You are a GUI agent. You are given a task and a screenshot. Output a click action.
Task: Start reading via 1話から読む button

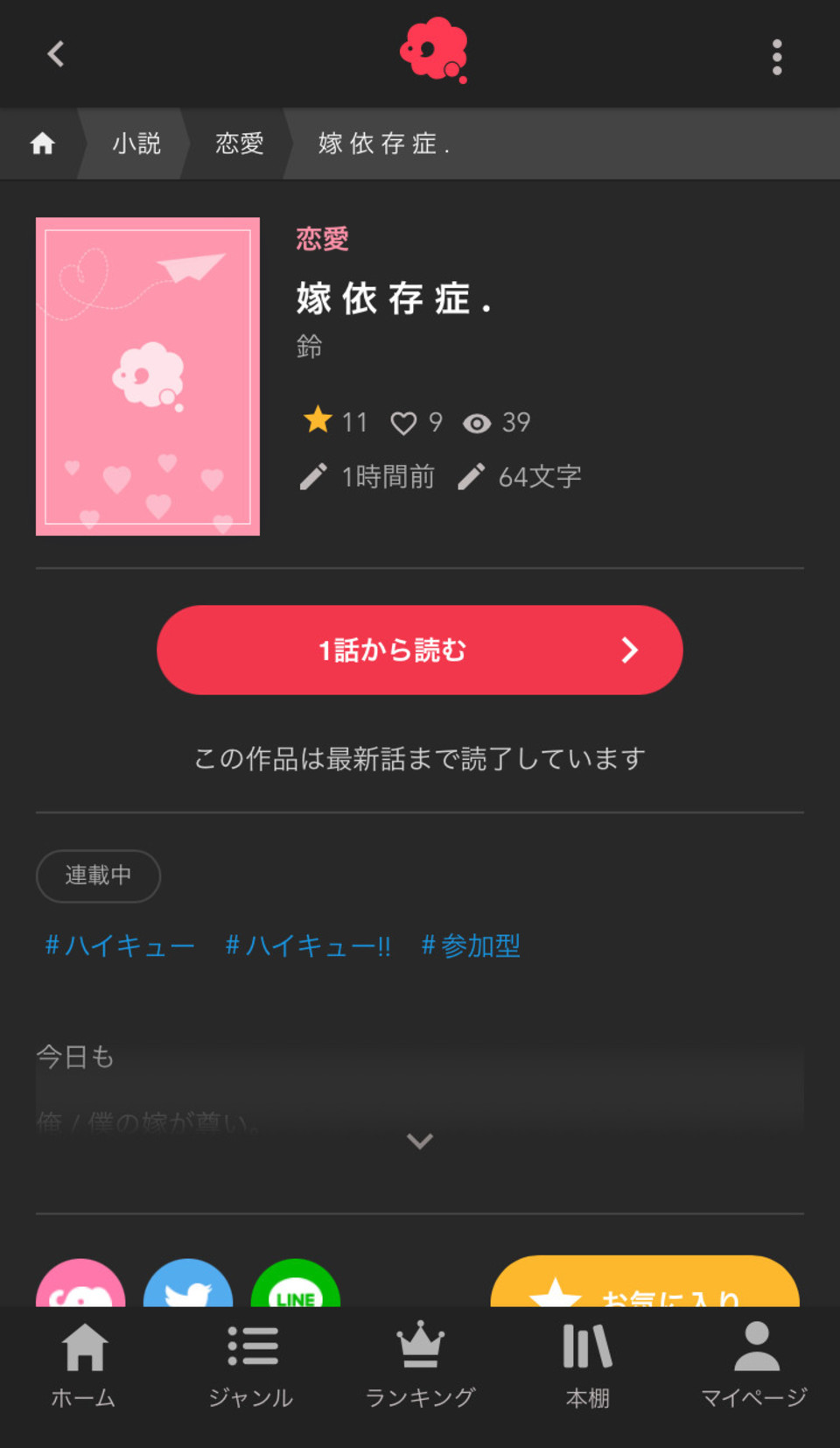(419, 650)
